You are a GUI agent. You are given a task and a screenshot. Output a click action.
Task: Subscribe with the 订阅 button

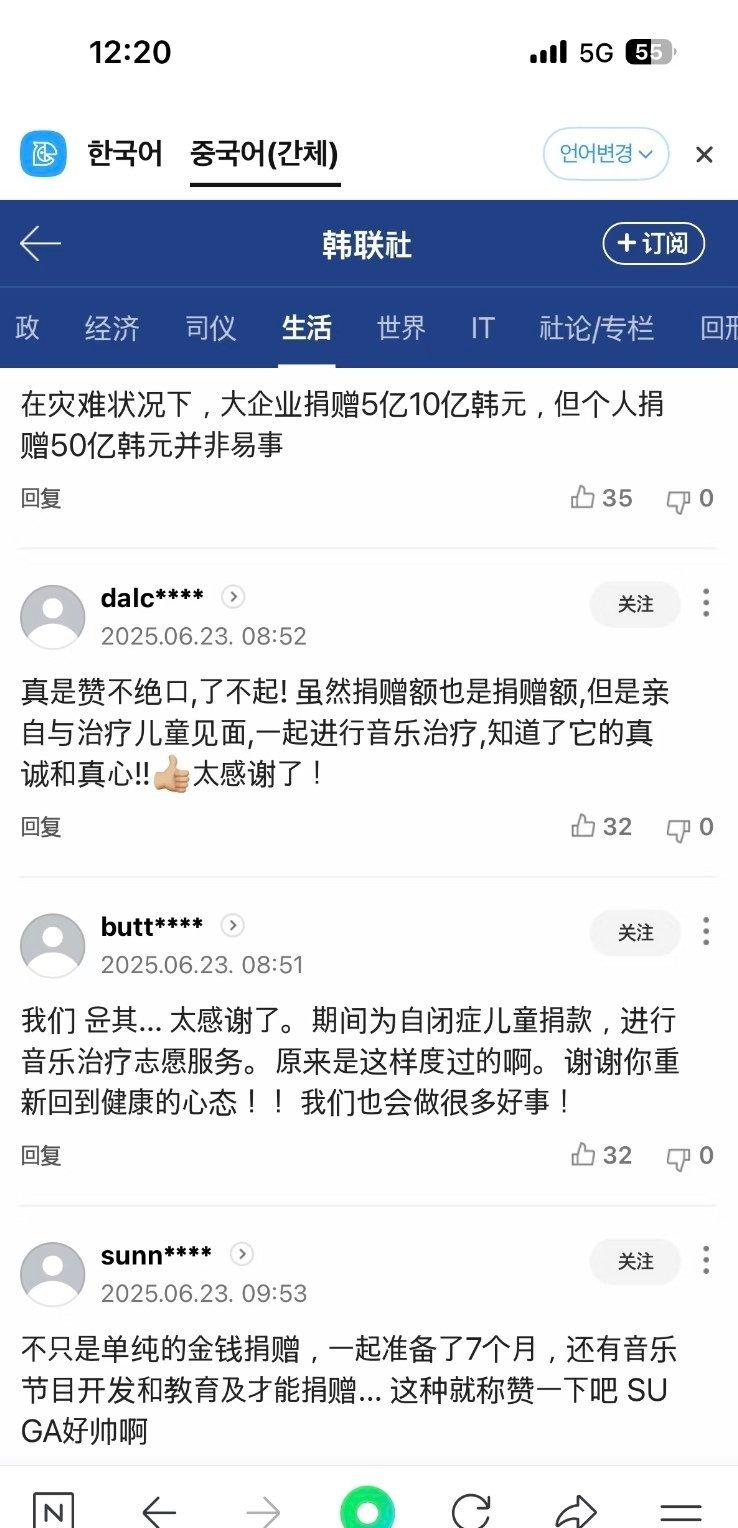point(653,244)
